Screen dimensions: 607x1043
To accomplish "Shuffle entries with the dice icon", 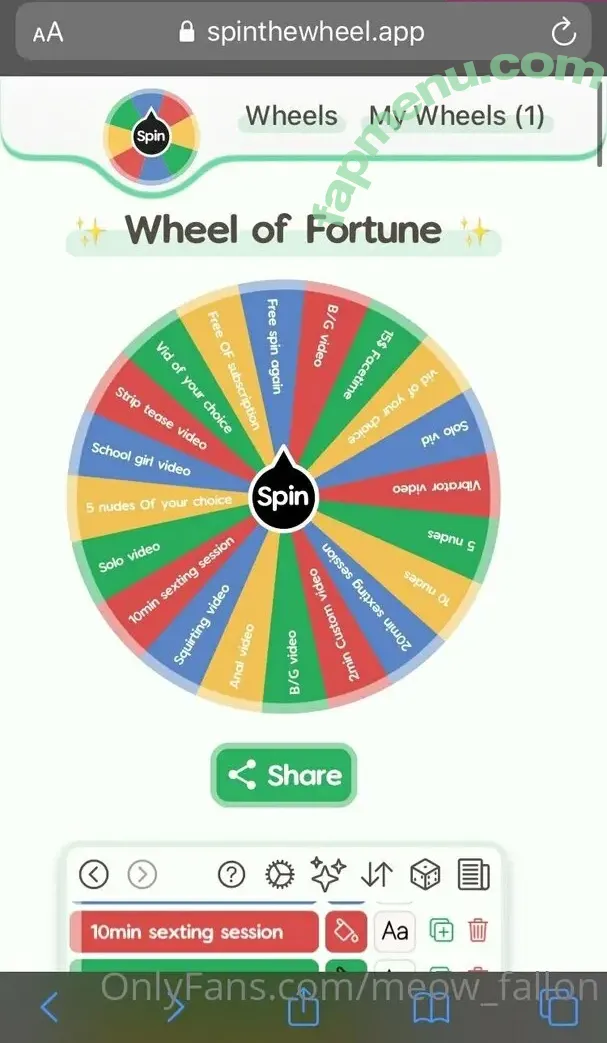I will [425, 875].
